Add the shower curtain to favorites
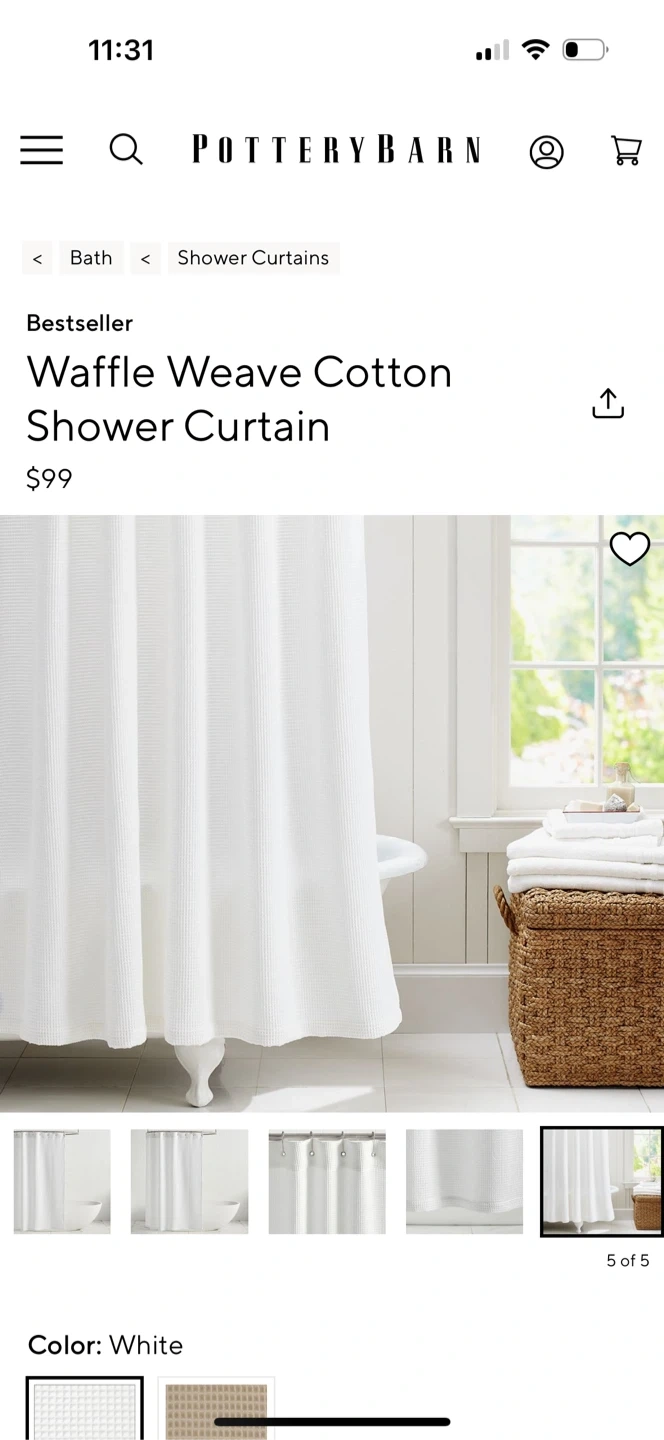This screenshot has height=1440, width=664. point(630,548)
